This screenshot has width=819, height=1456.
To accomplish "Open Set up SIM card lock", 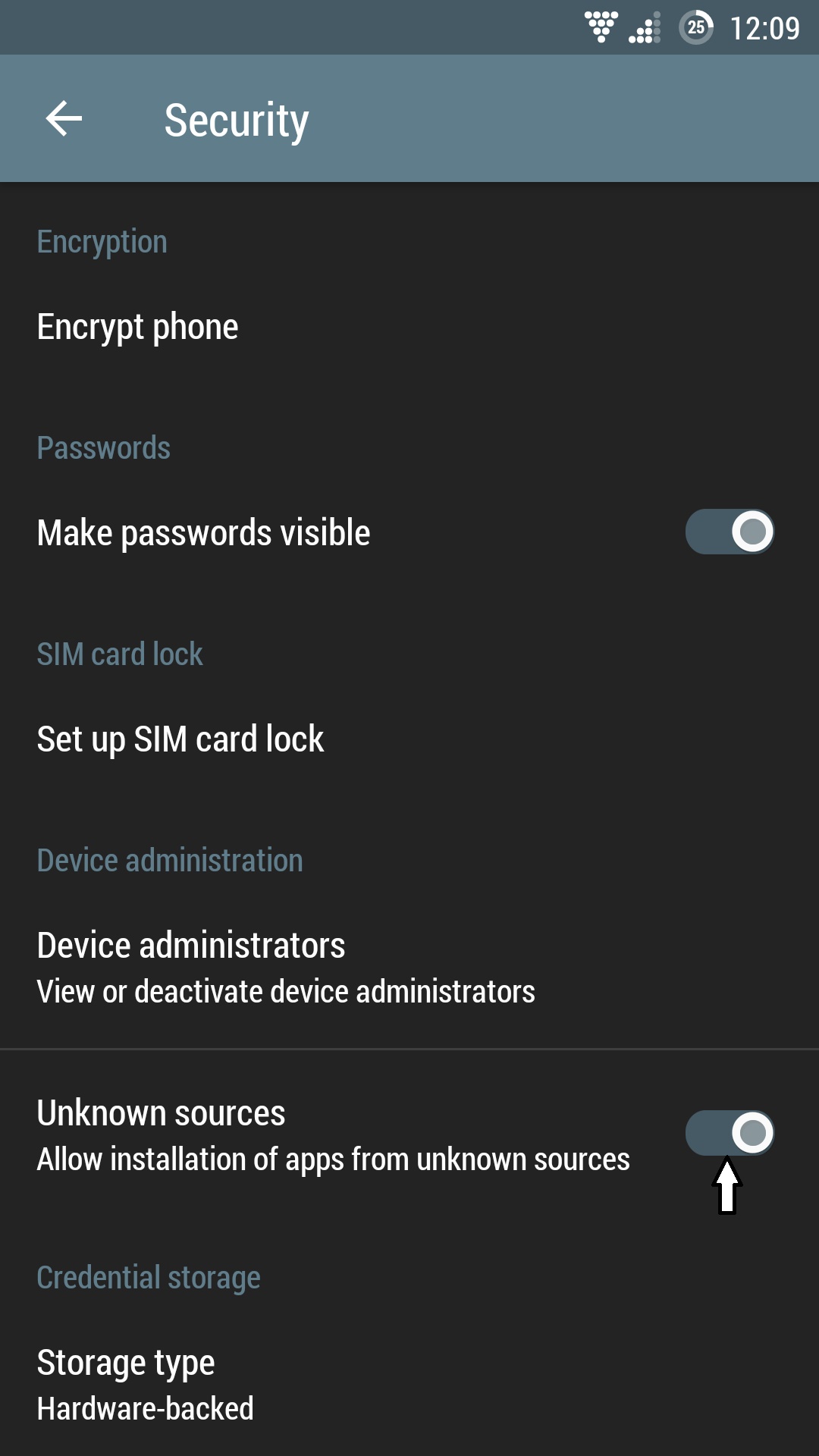I will 180,739.
